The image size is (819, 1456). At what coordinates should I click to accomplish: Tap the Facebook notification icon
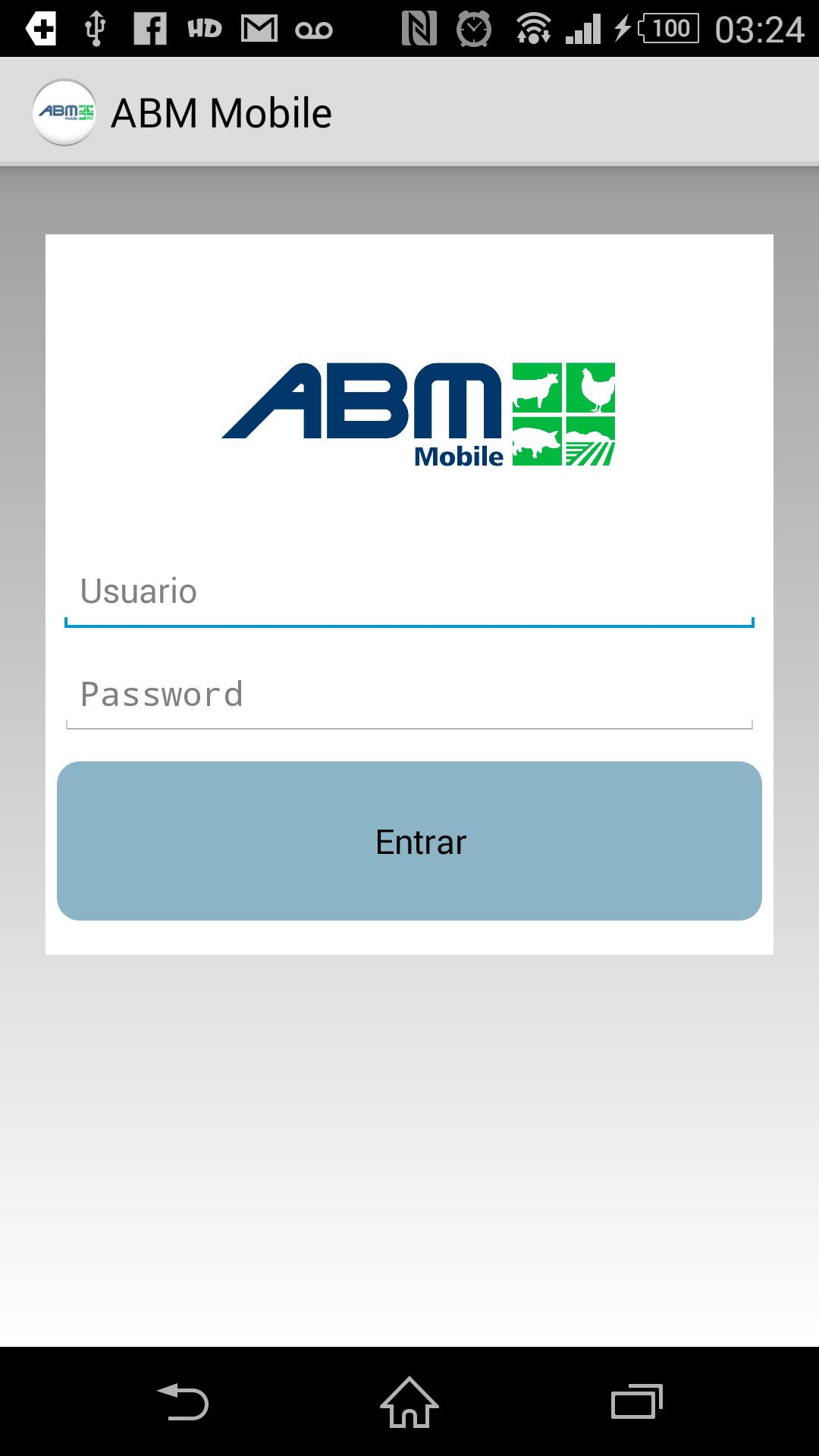click(x=149, y=30)
